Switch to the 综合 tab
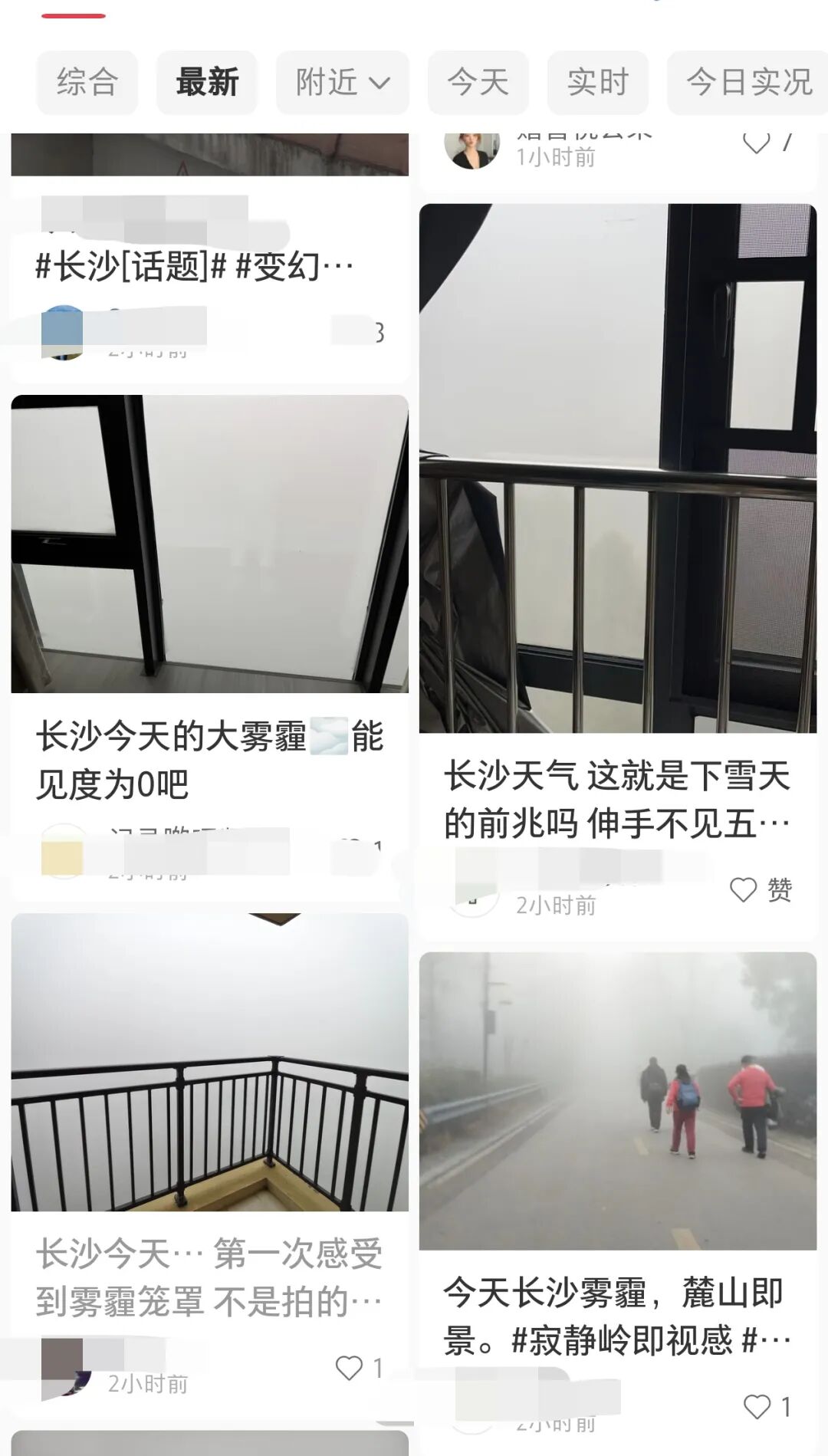828x1456 pixels. point(85,81)
